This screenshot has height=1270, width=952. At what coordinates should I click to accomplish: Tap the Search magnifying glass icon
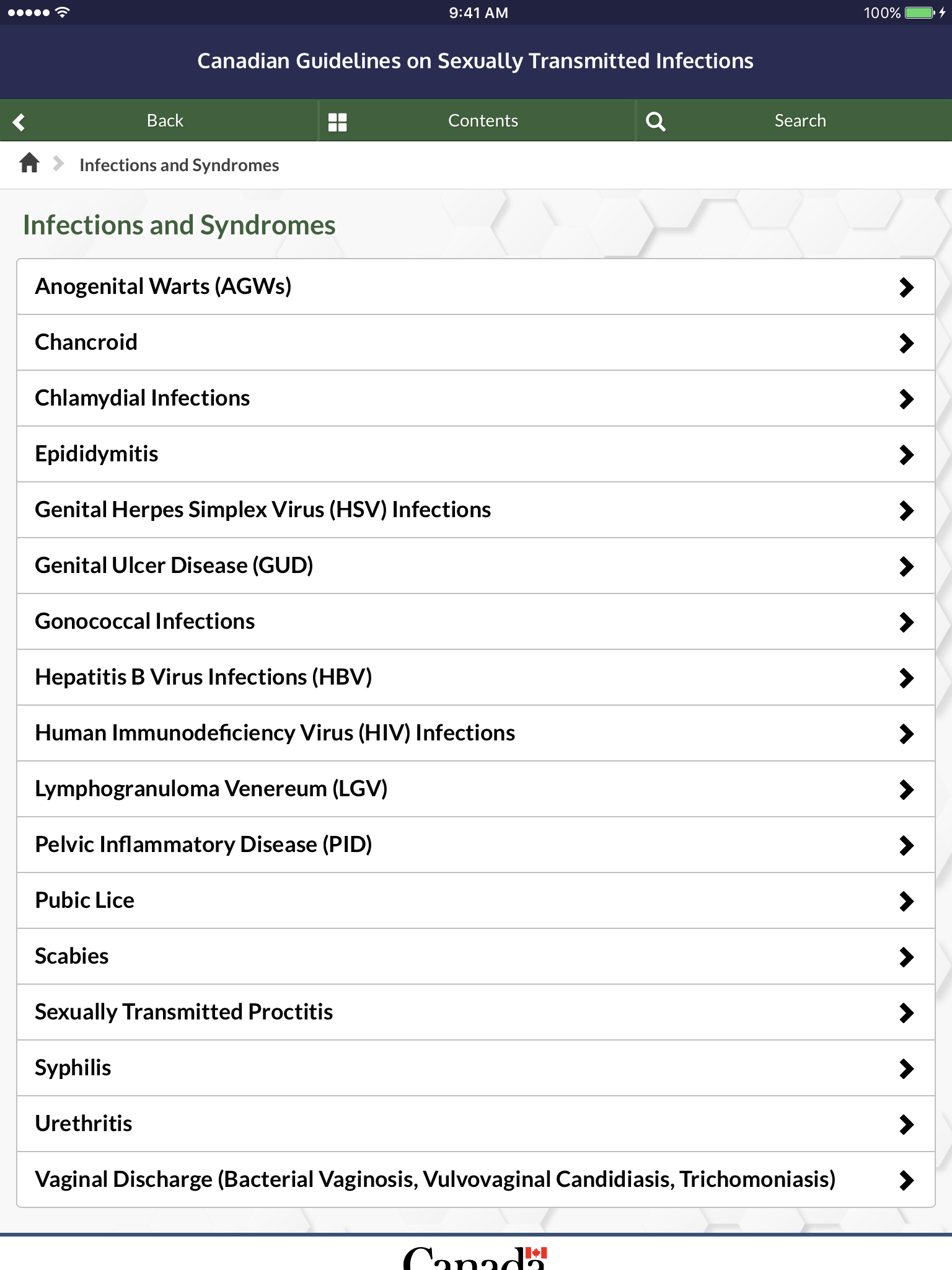(656, 120)
